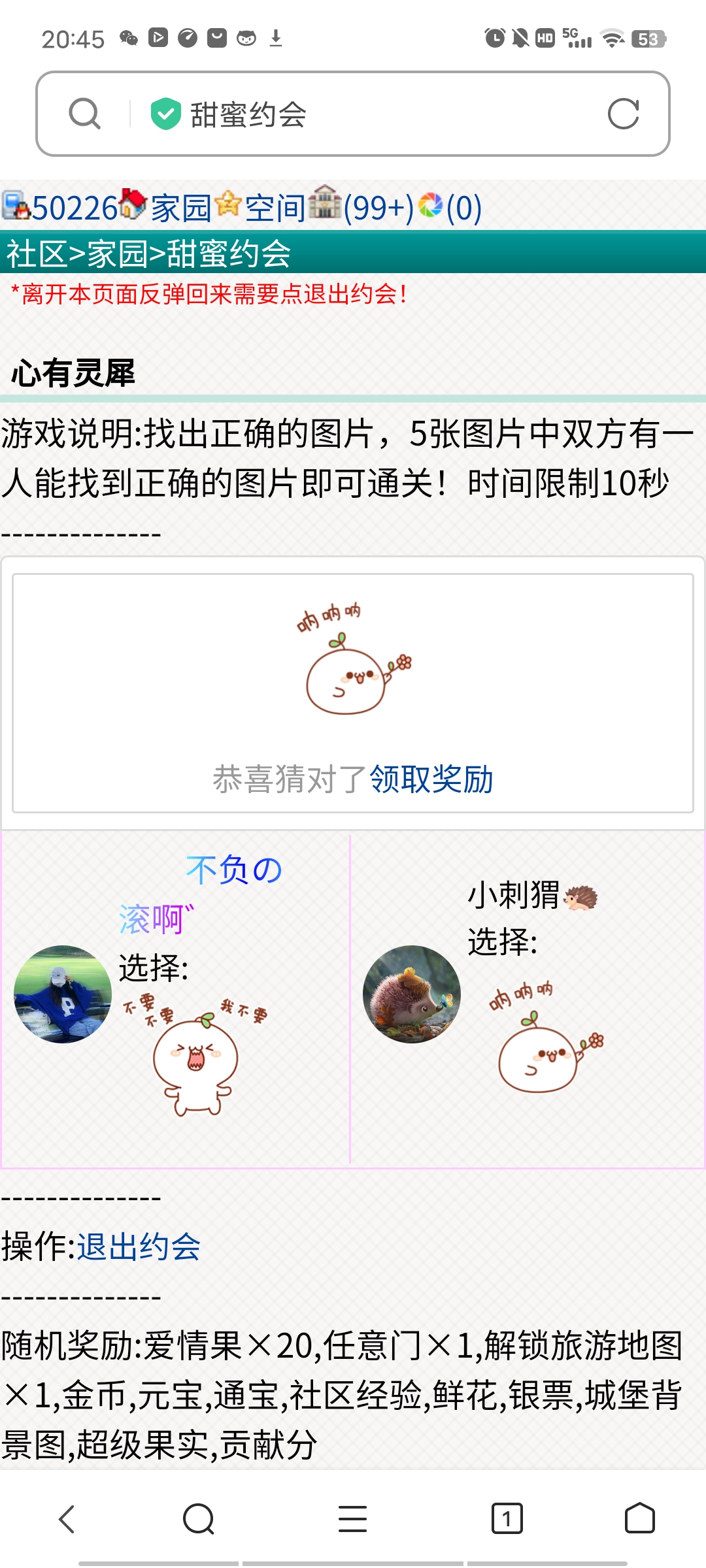Open the 空间 navigation entry

pyautogui.click(x=275, y=208)
